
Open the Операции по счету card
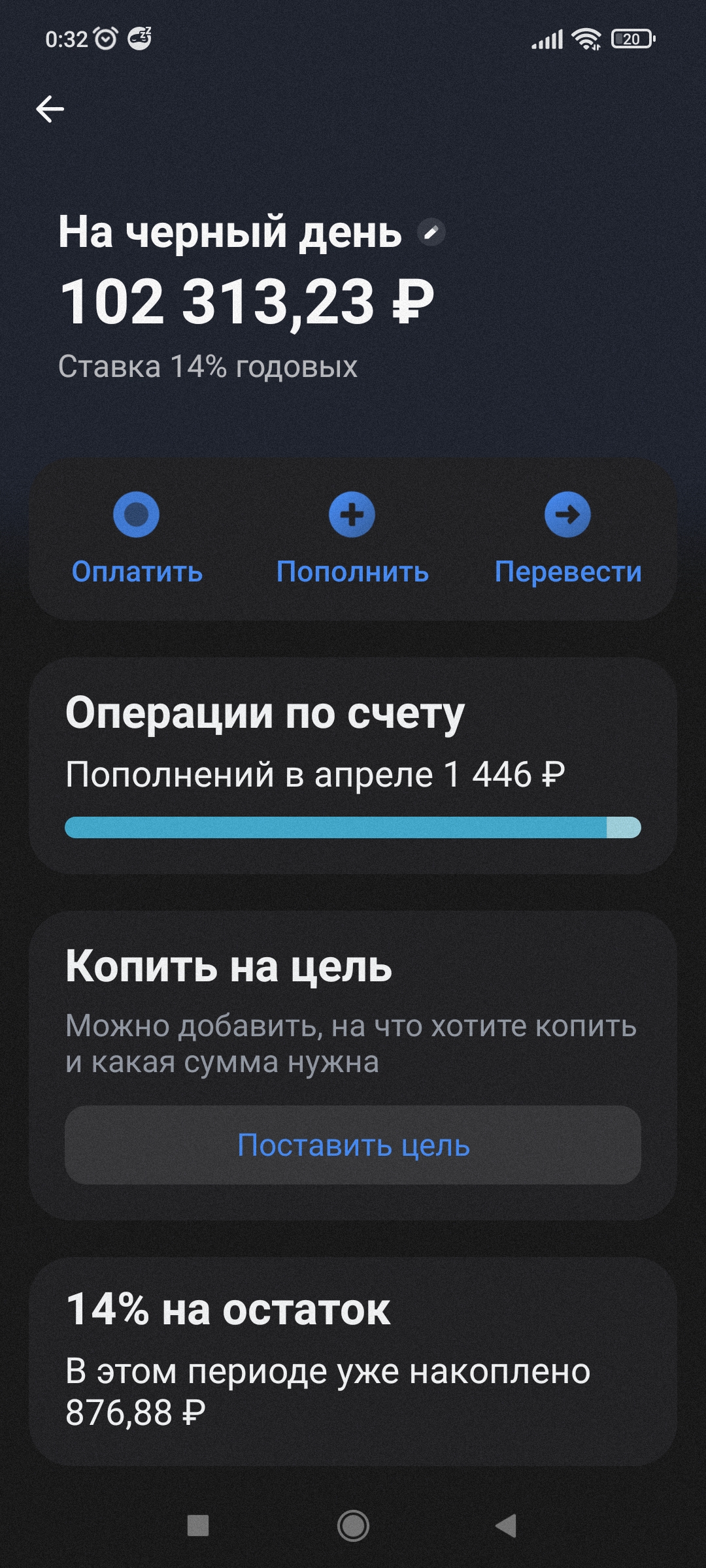(x=353, y=765)
